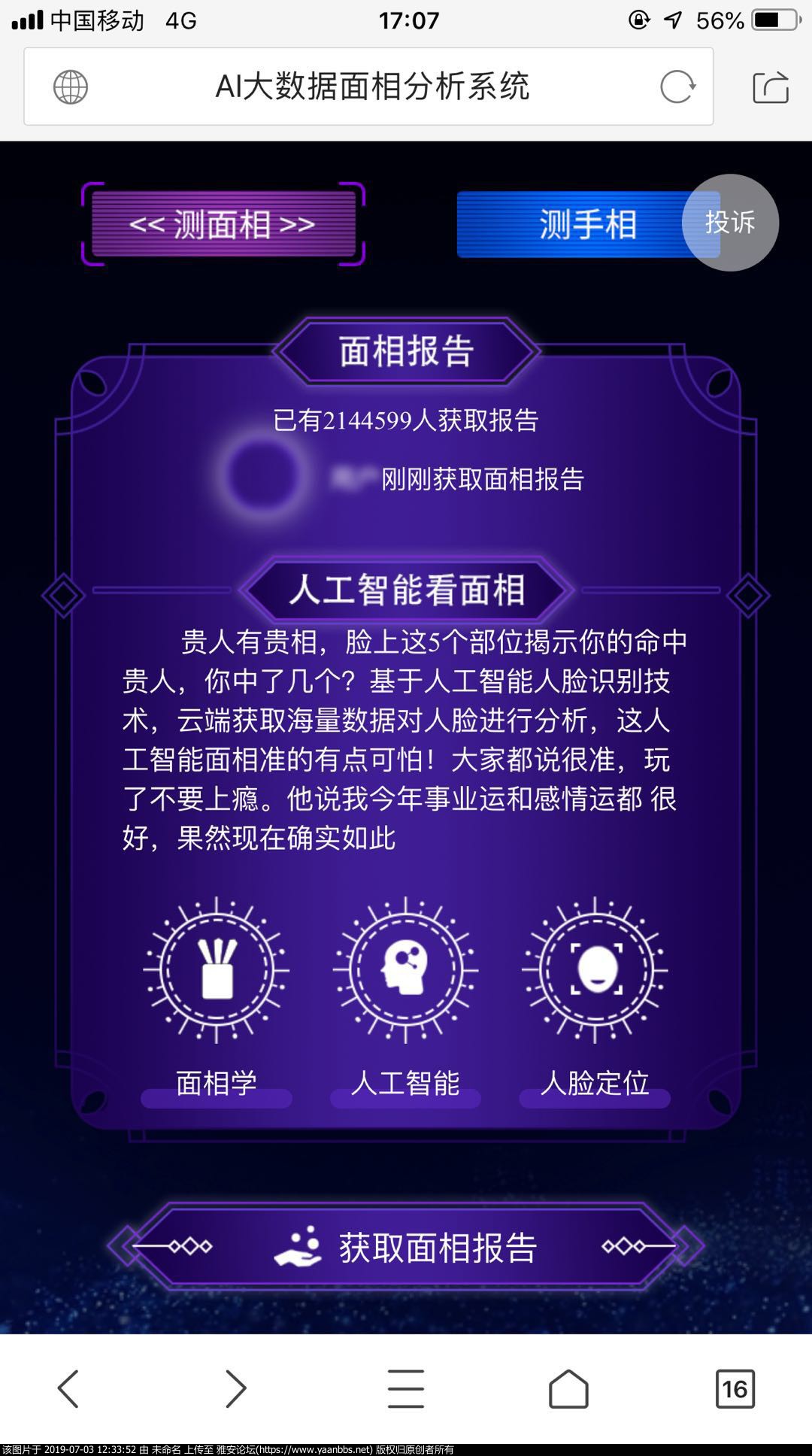The width and height of the screenshot is (812, 1456).
Task: Open the tab switcher showing 16 tabs
Action: coord(735,1388)
